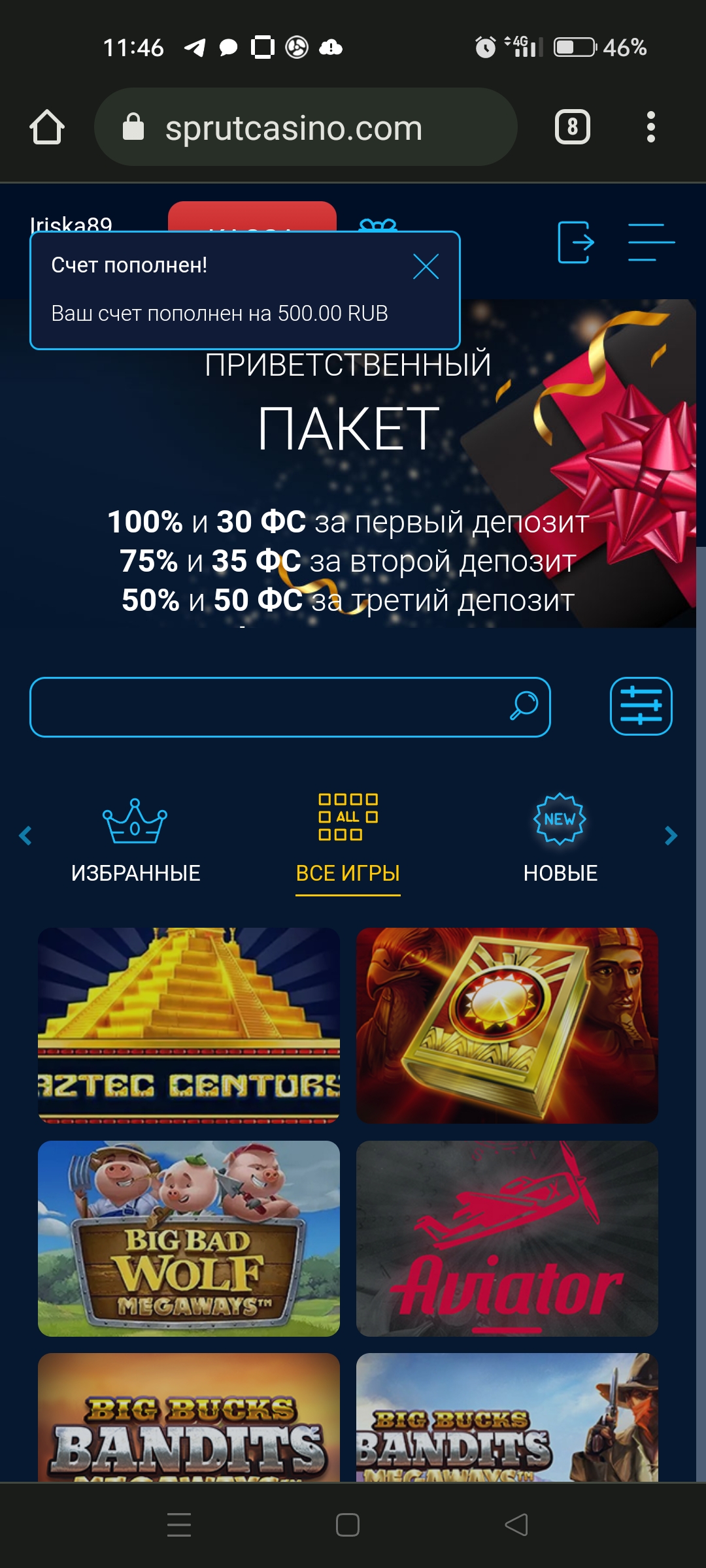Dismiss the "Счет пополнен!" notification
The width and height of the screenshot is (706, 1568).
[x=426, y=267]
